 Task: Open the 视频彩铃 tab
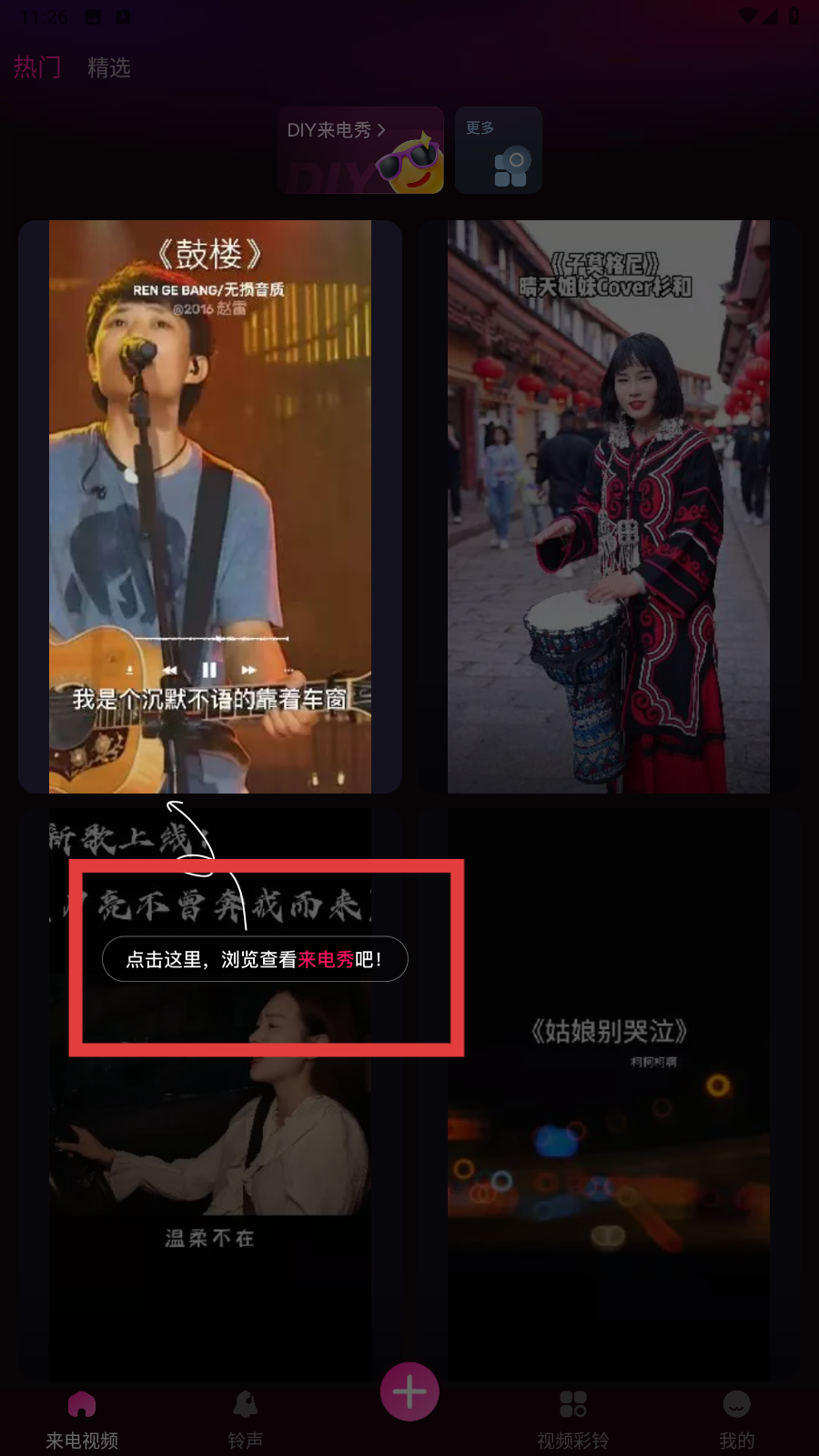tap(573, 1420)
